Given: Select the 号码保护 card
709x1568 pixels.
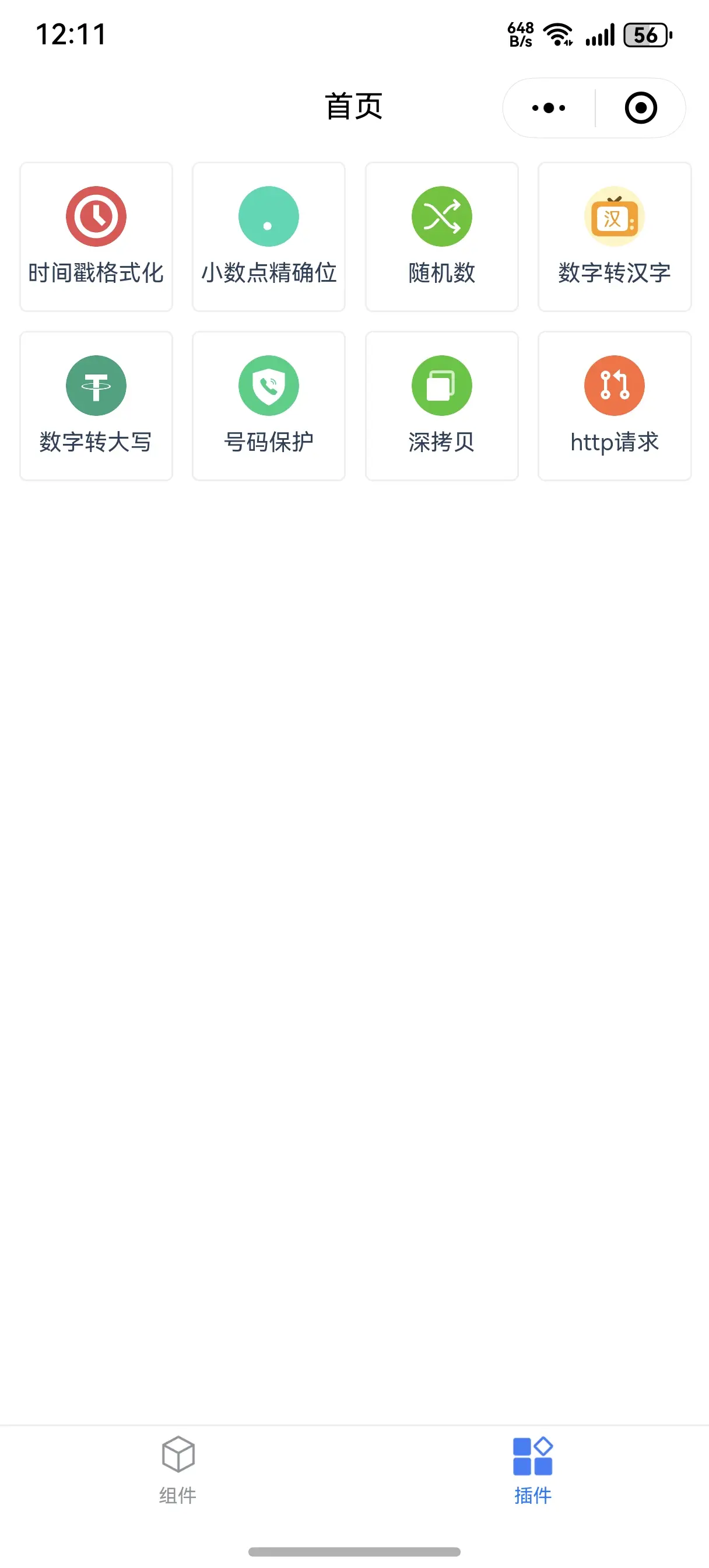Looking at the screenshot, I should point(268,406).
